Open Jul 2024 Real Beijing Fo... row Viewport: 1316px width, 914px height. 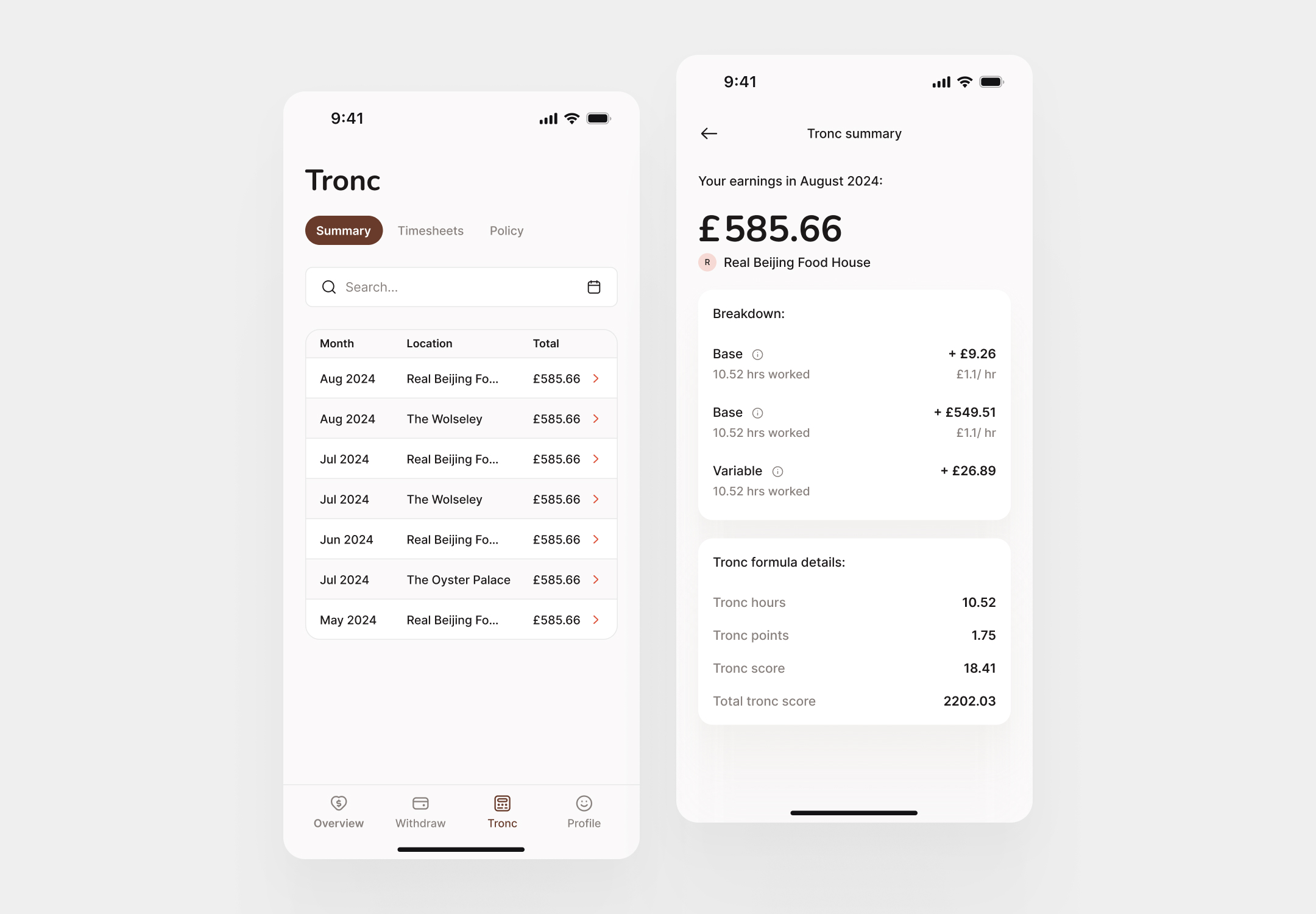pyautogui.click(x=461, y=459)
